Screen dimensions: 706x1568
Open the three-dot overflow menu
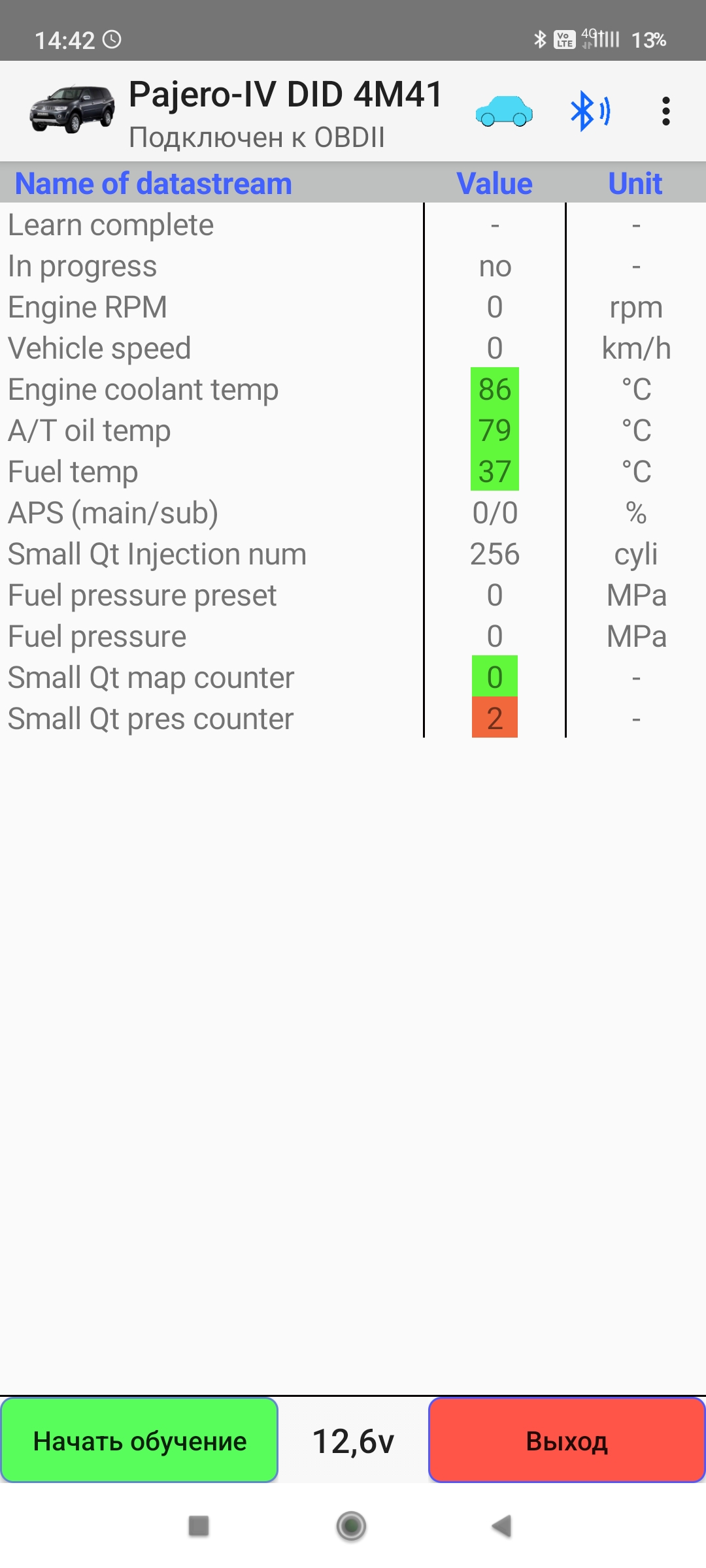click(665, 111)
